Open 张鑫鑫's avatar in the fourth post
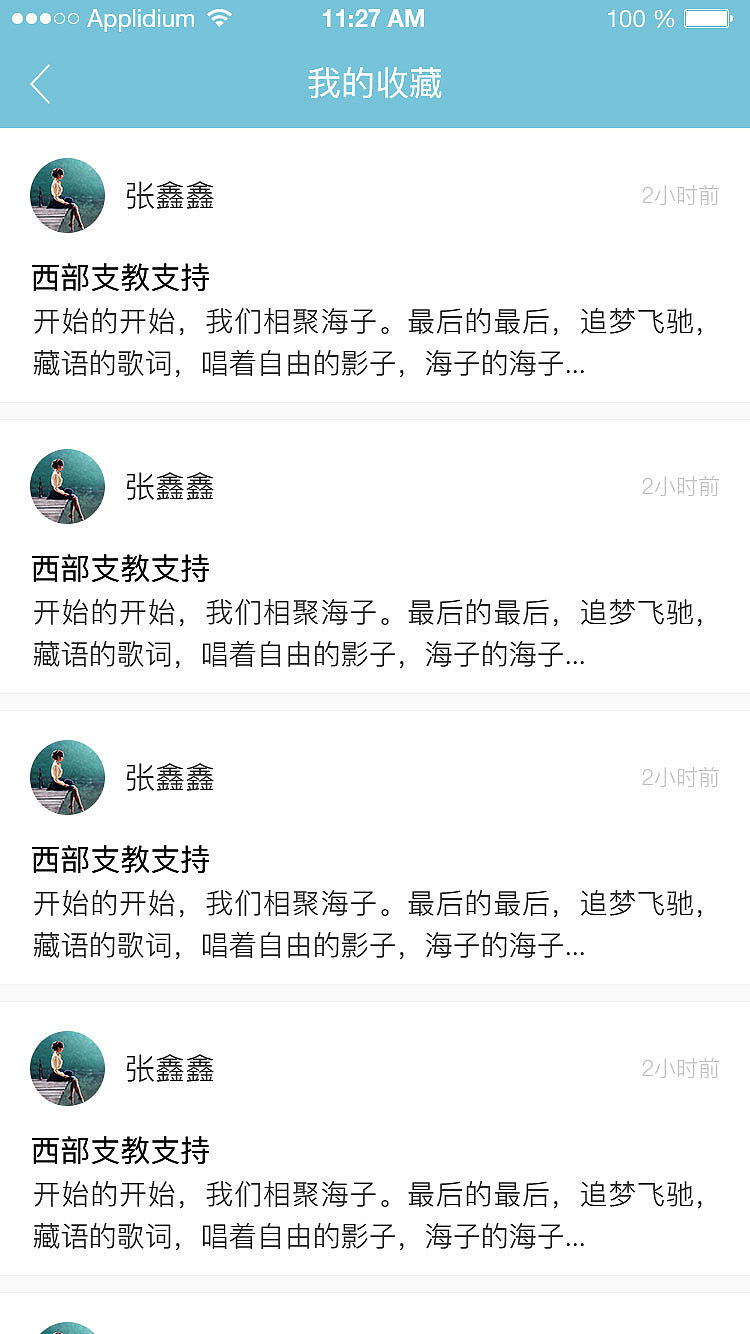The width and height of the screenshot is (750, 1334). pyautogui.click(x=67, y=1069)
